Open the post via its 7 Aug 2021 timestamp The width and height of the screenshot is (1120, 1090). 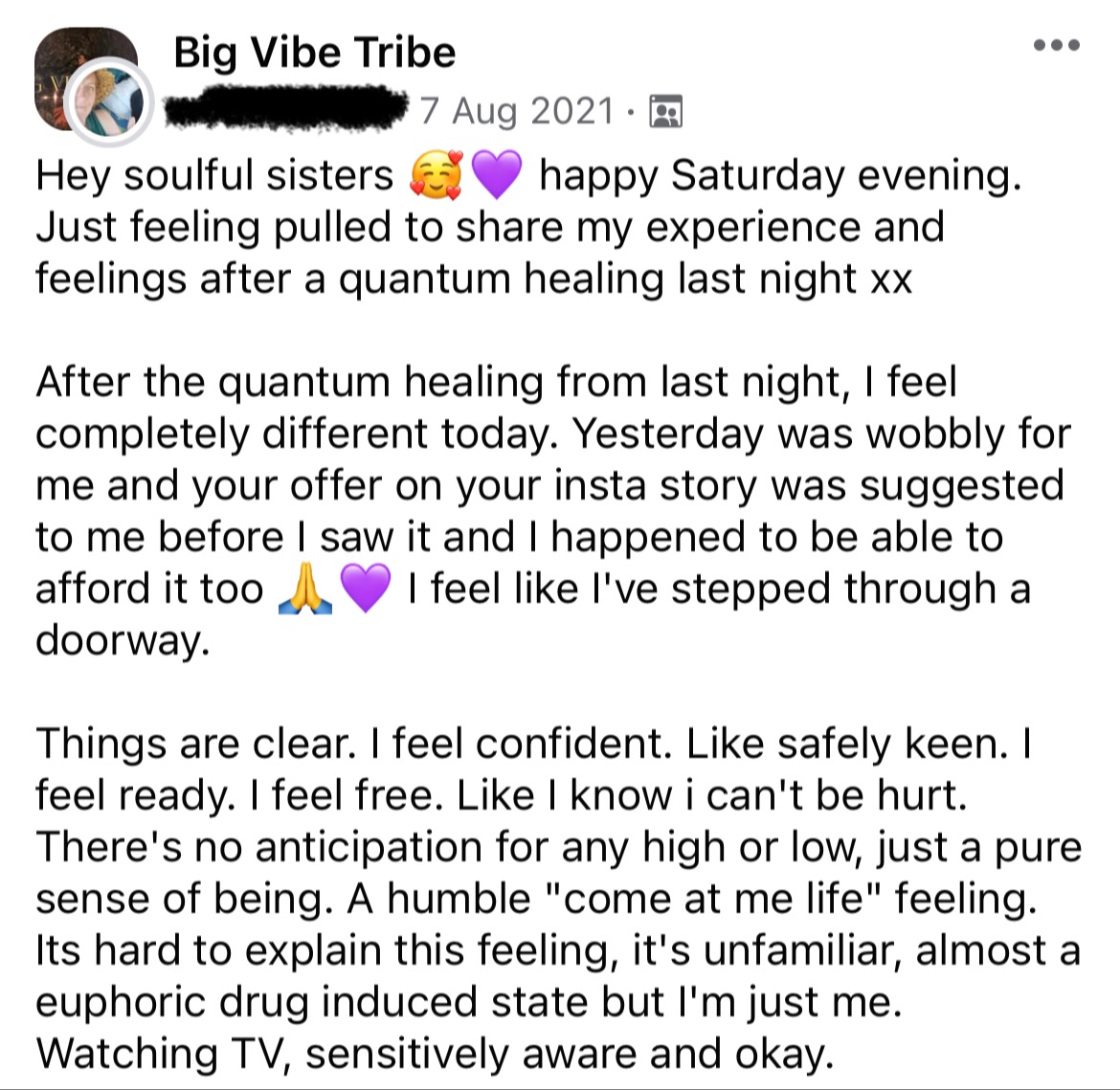516,111
